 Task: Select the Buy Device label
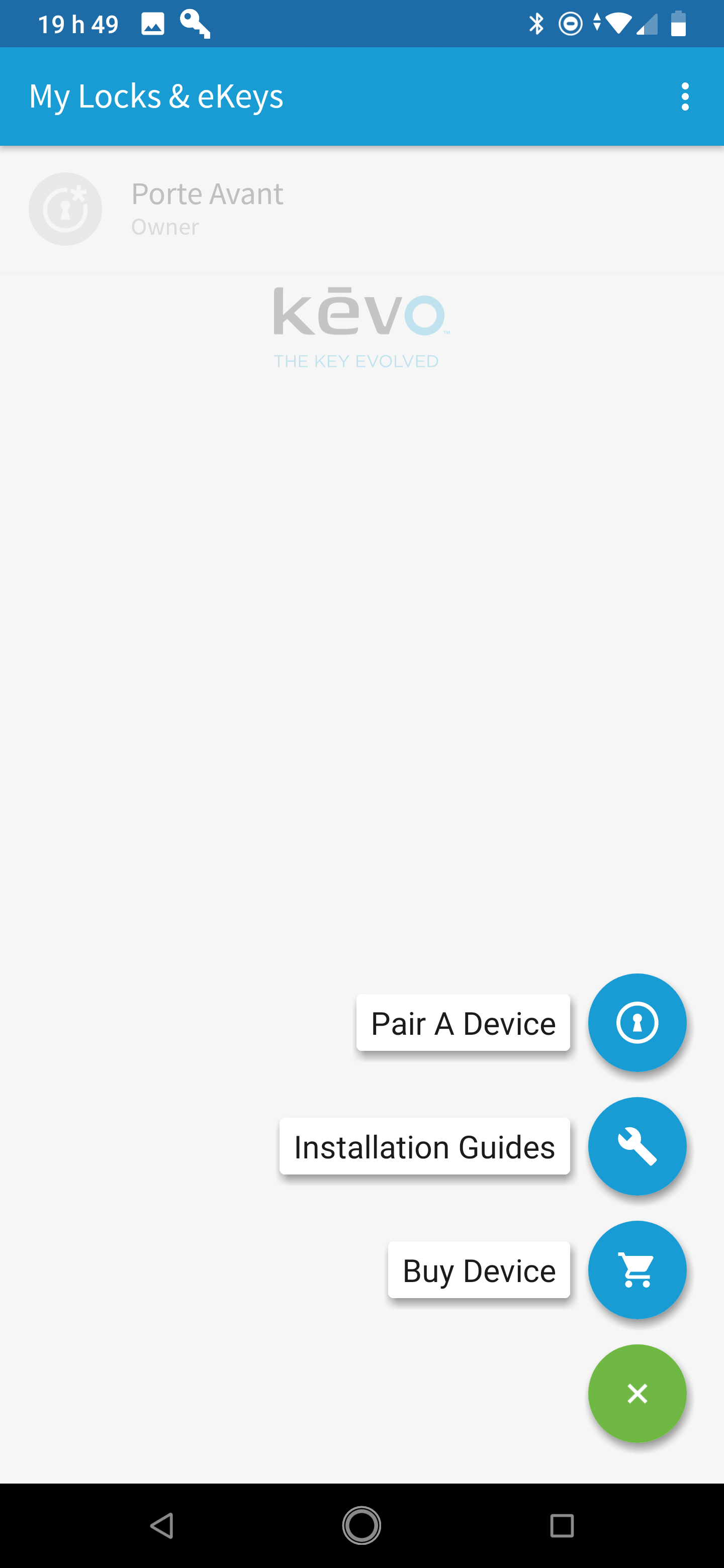(x=479, y=1270)
